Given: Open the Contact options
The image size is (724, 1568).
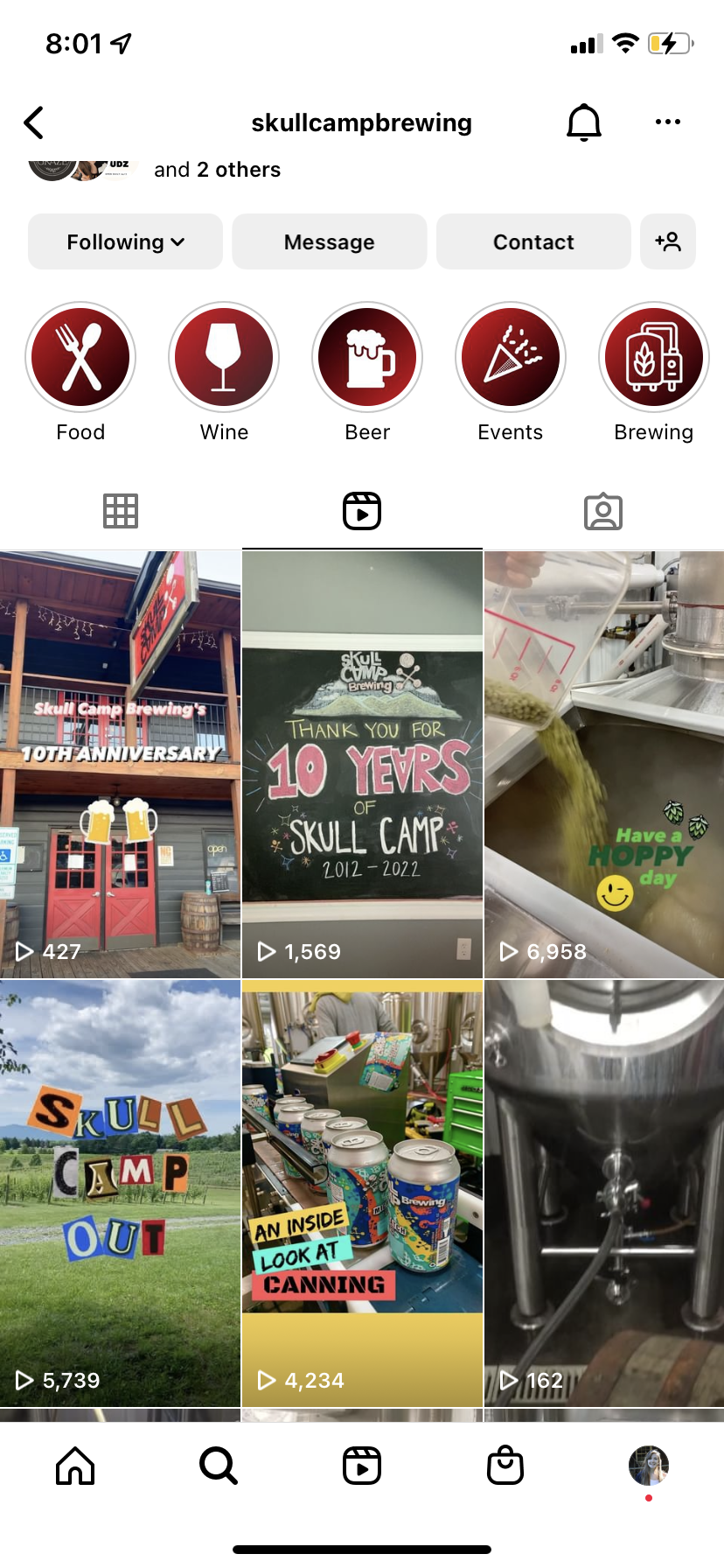Looking at the screenshot, I should 533,241.
